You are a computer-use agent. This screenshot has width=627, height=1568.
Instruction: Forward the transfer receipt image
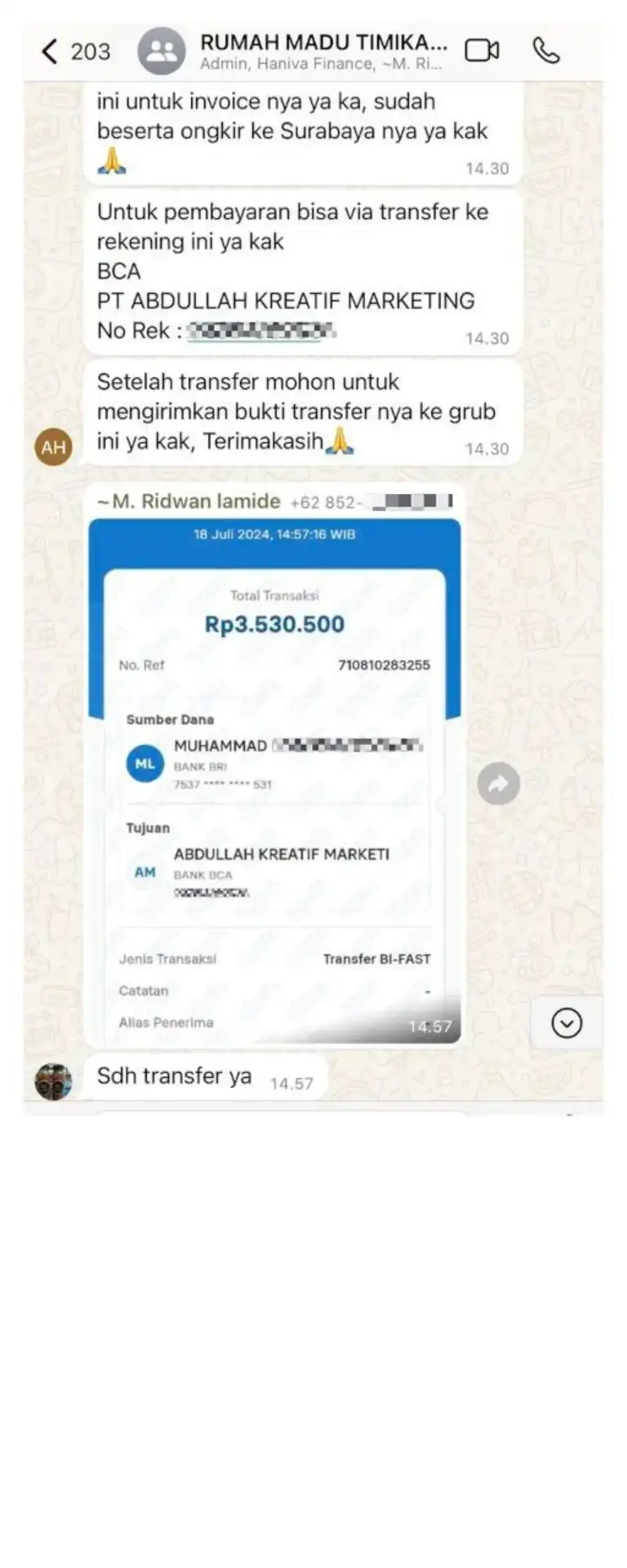pos(498,784)
